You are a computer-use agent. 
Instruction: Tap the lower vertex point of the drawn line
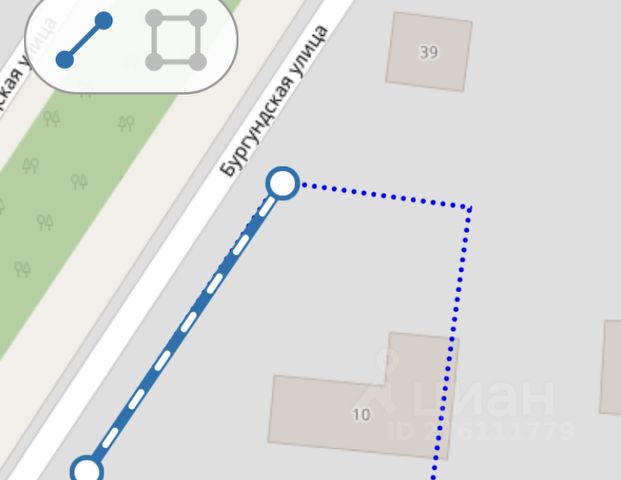(88, 470)
